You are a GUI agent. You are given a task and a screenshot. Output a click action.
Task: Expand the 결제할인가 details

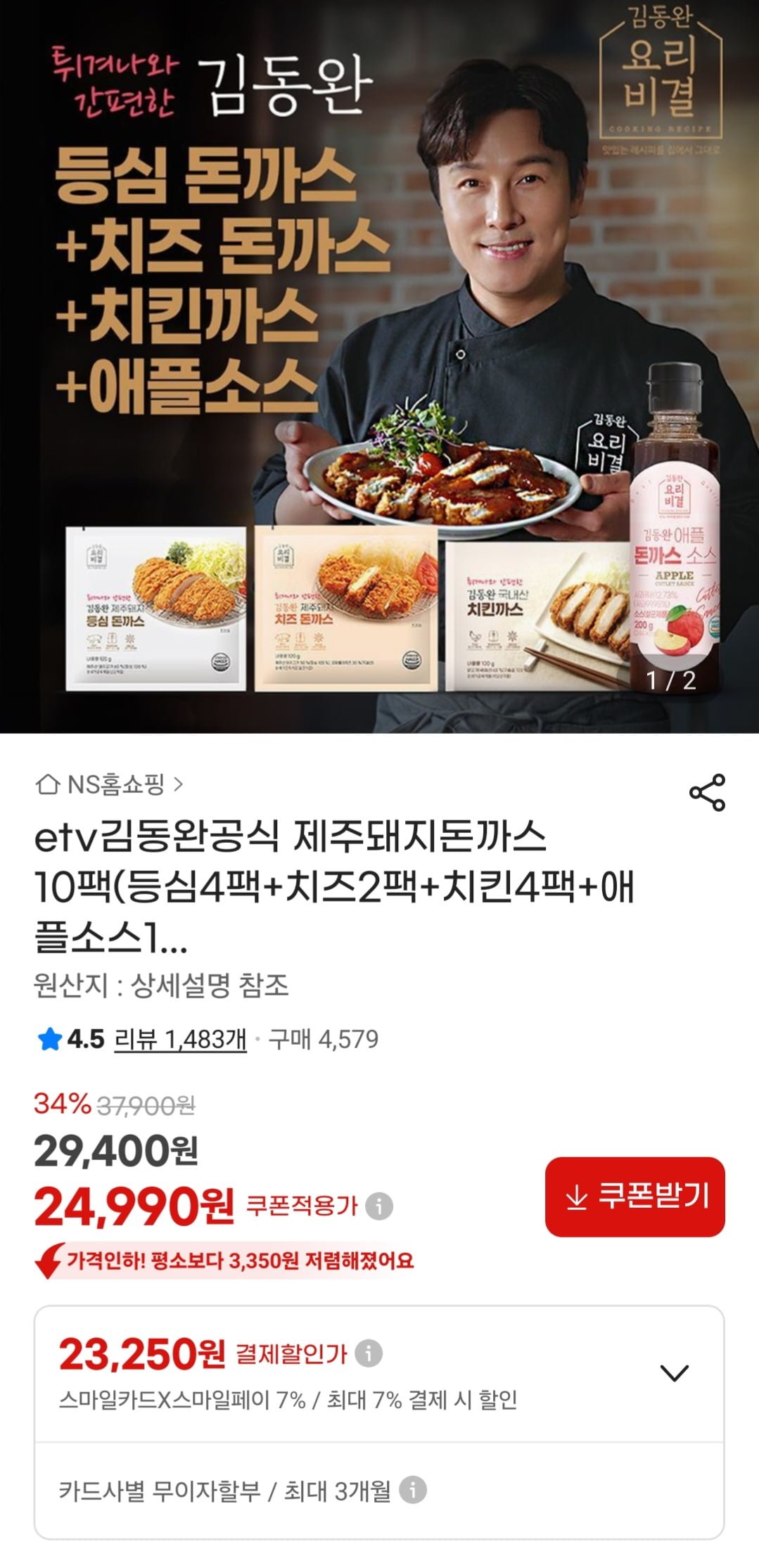point(674,1372)
